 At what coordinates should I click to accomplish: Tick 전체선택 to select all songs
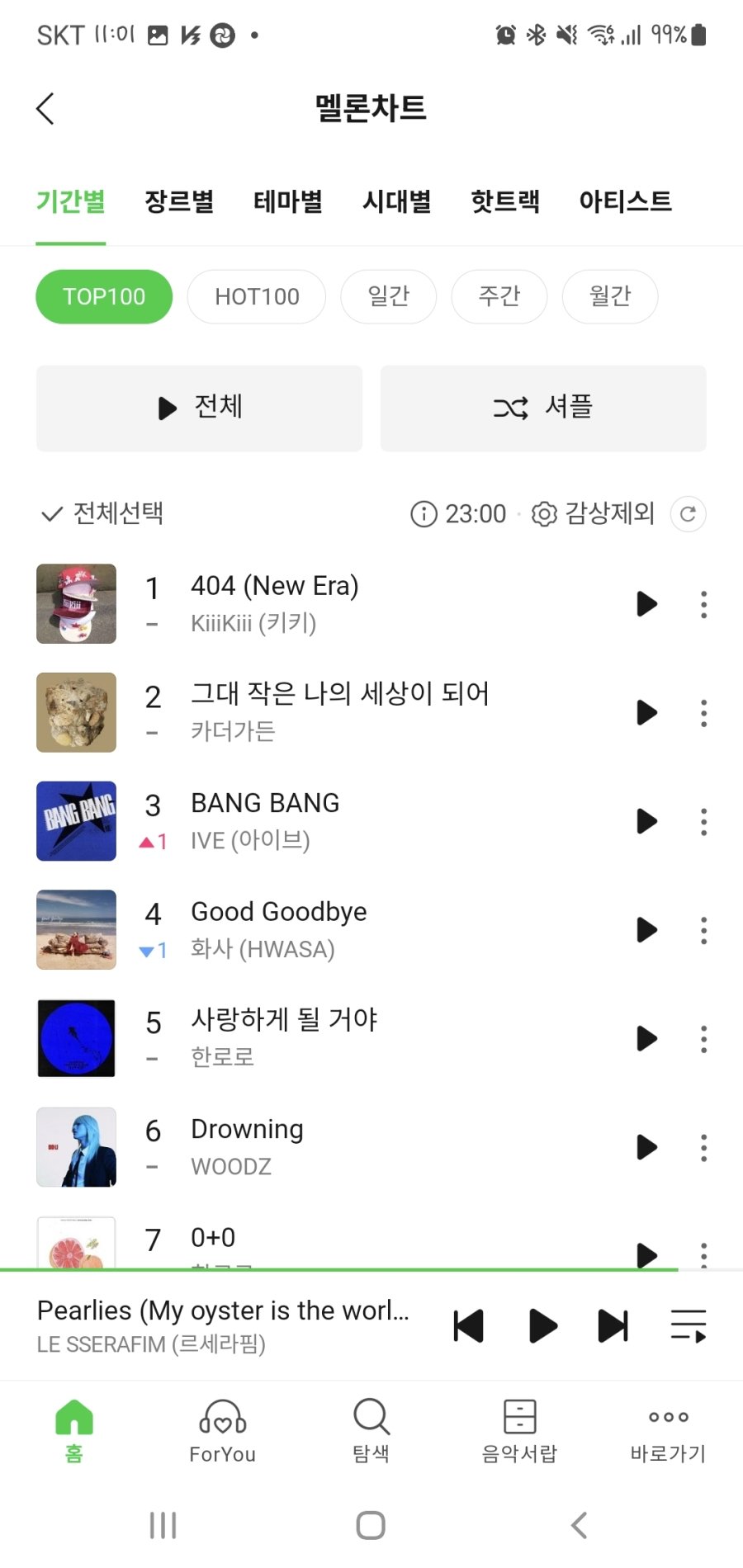102,513
